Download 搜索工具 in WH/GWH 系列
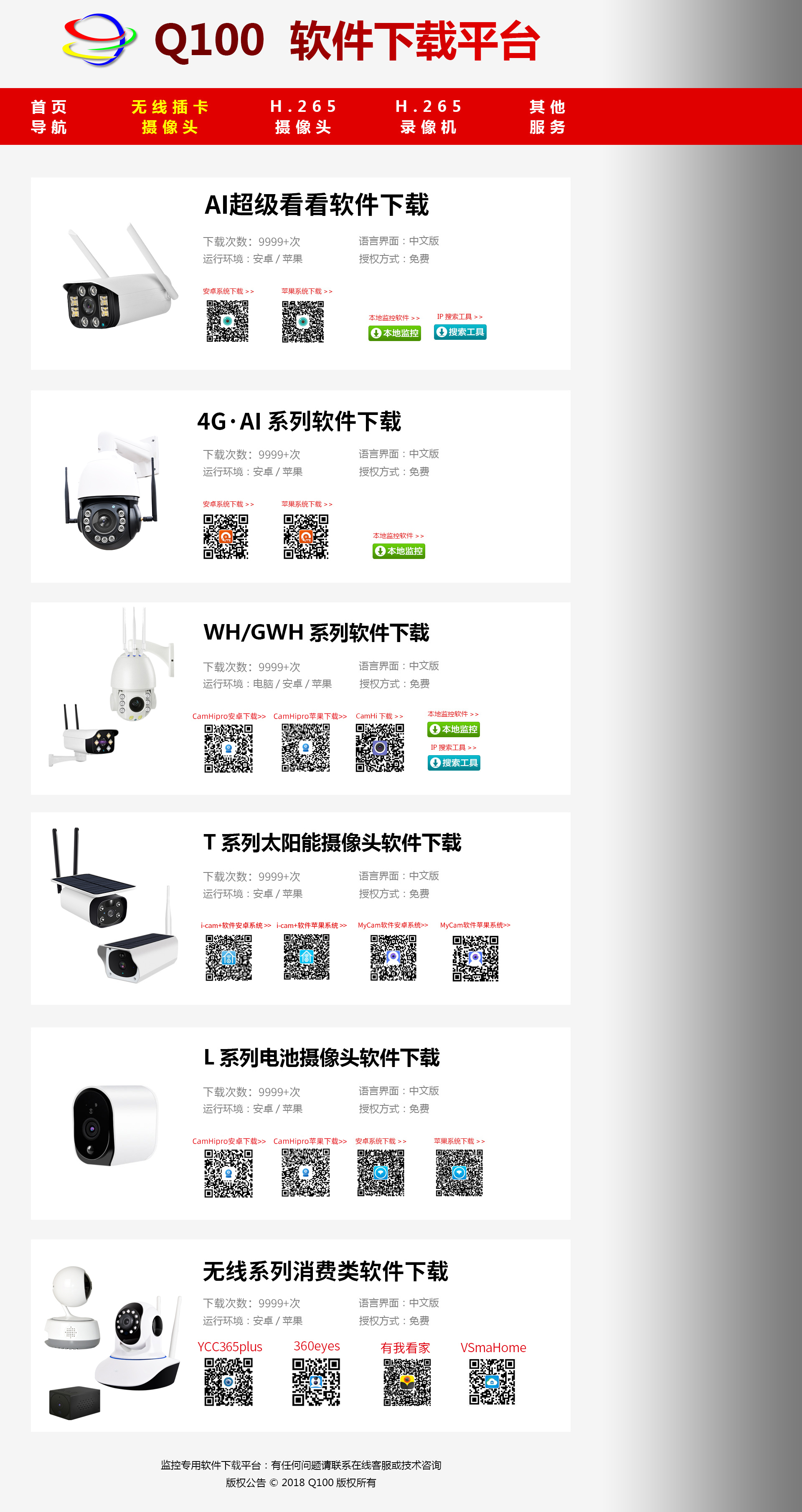The width and height of the screenshot is (802, 1512). (453, 762)
